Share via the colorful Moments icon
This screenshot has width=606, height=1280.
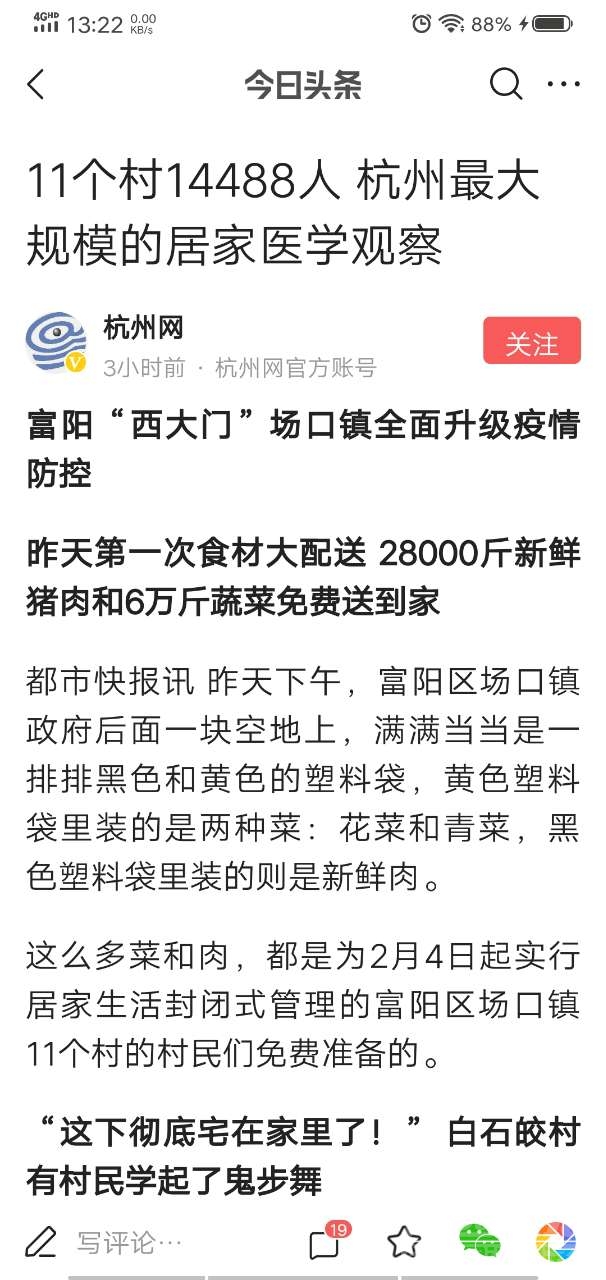coord(555,1243)
